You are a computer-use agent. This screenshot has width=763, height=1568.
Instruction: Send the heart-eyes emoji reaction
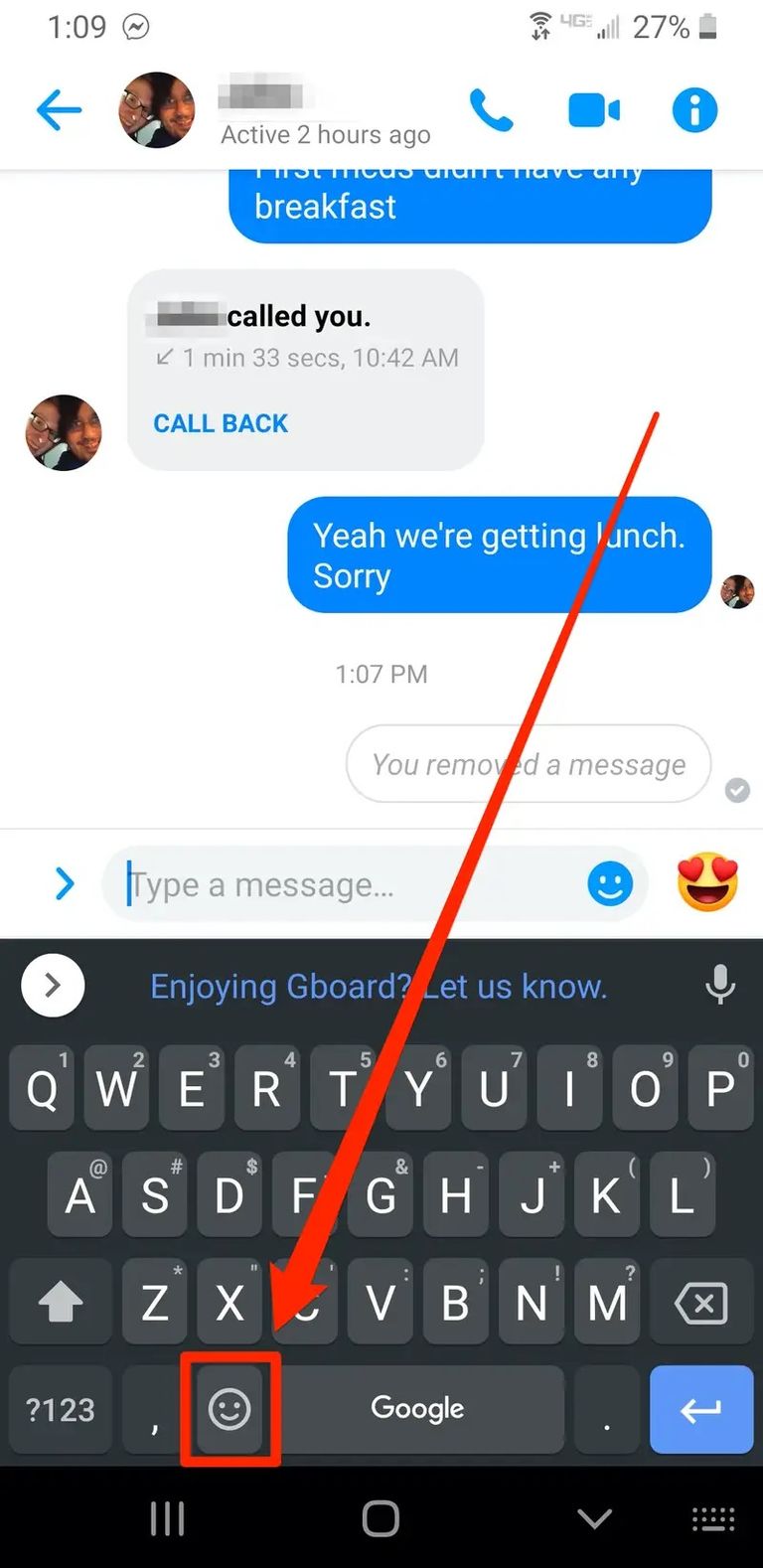click(707, 882)
